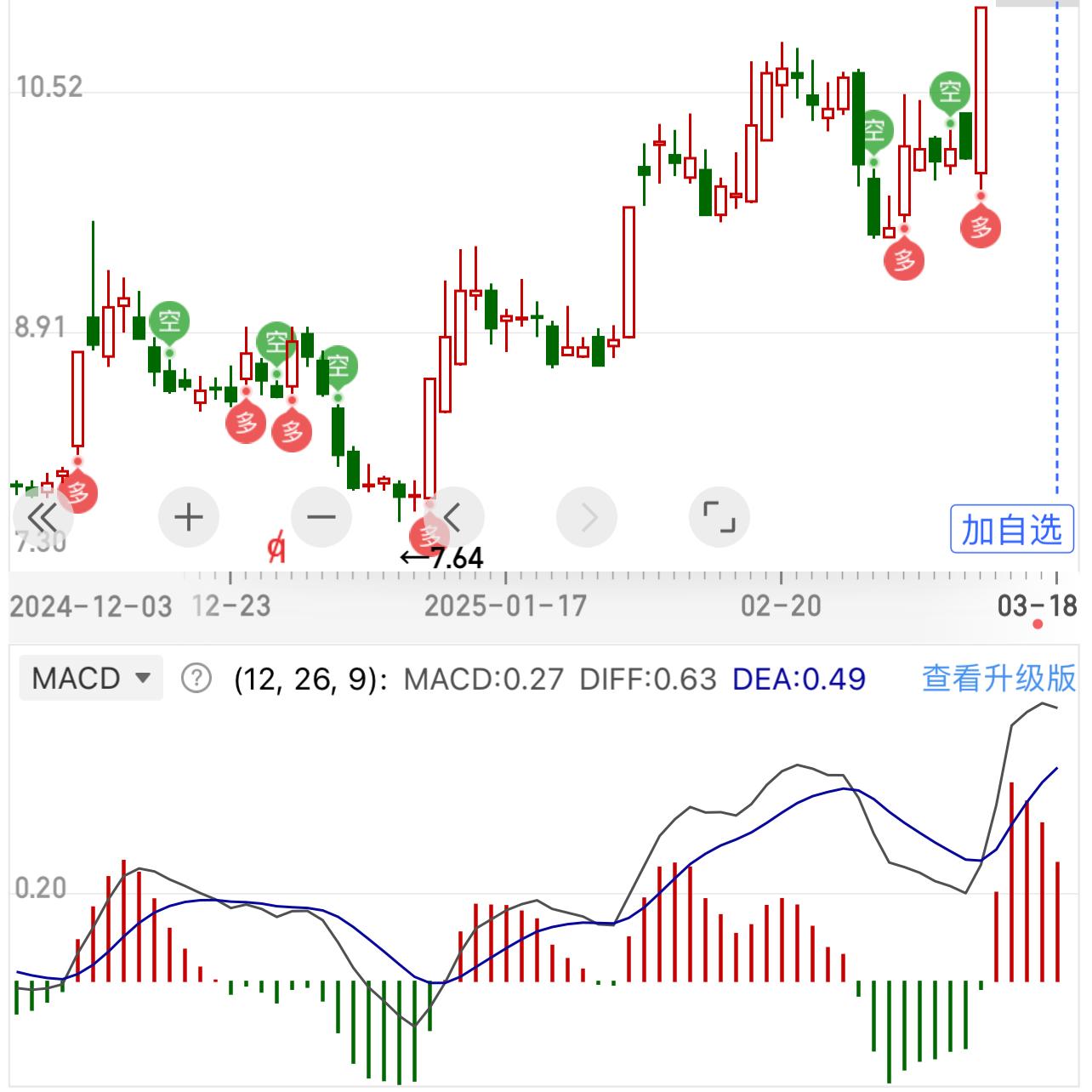The image size is (1092, 1092).
Task: Expand chart to fullscreen view
Action: pyautogui.click(x=719, y=517)
